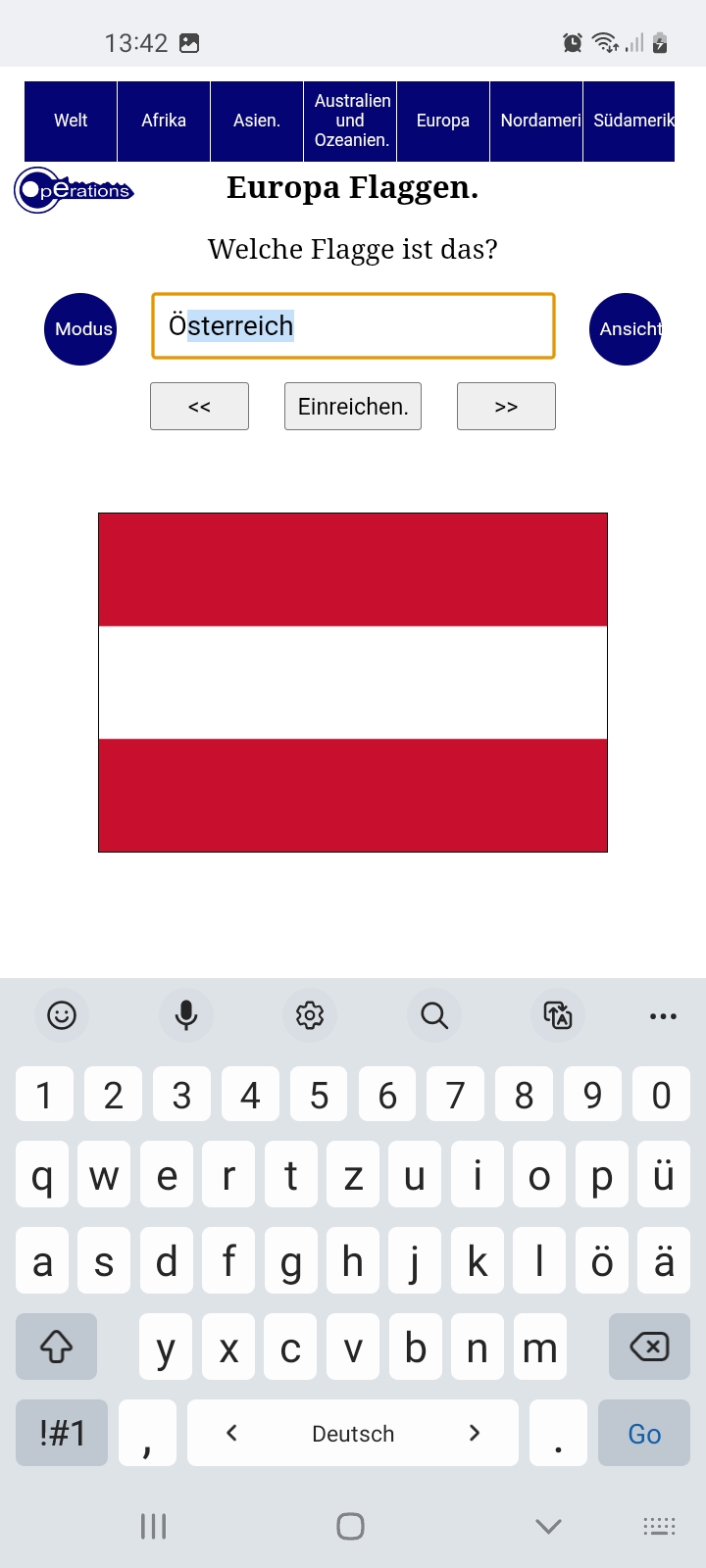Open the keyboard translate feature
Screen dimensions: 706x1568
click(558, 1015)
